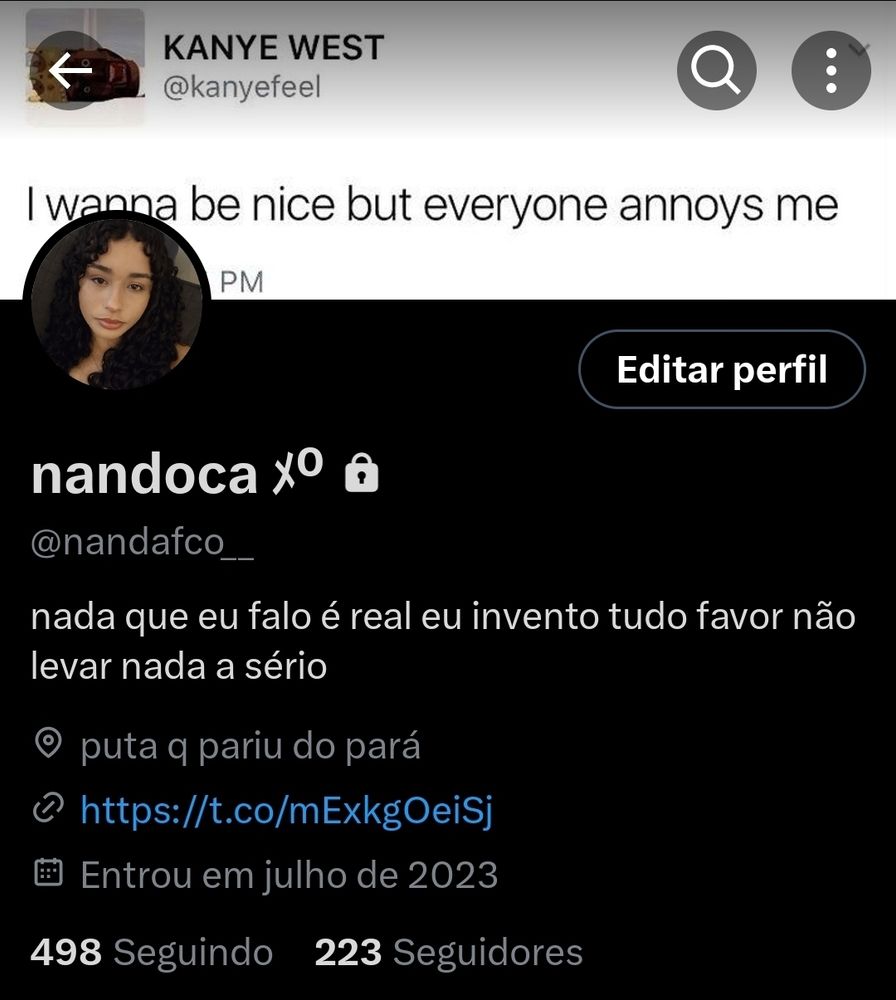Open the t.co link in bio
The image size is (896, 1000).
(286, 810)
